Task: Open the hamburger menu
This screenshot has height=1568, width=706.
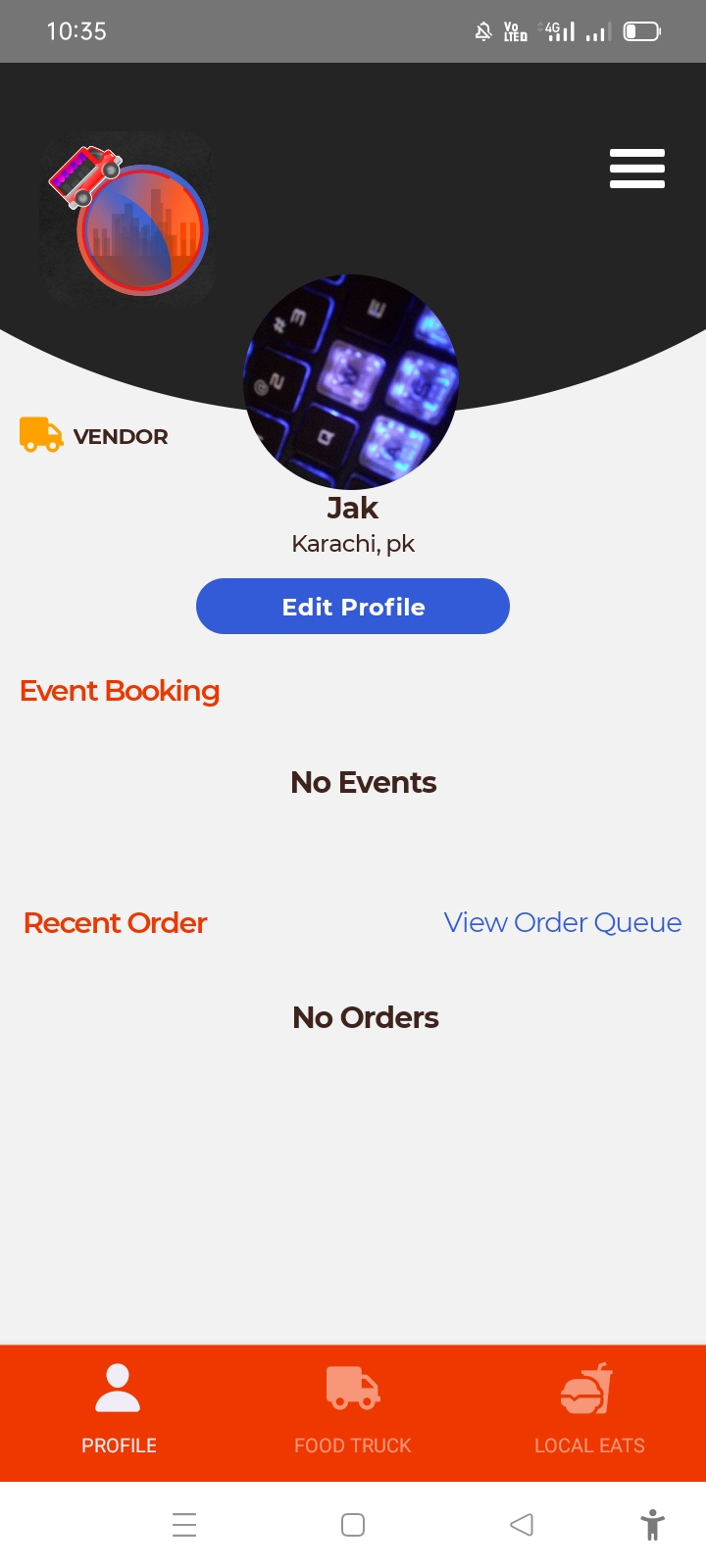Action: click(x=636, y=169)
